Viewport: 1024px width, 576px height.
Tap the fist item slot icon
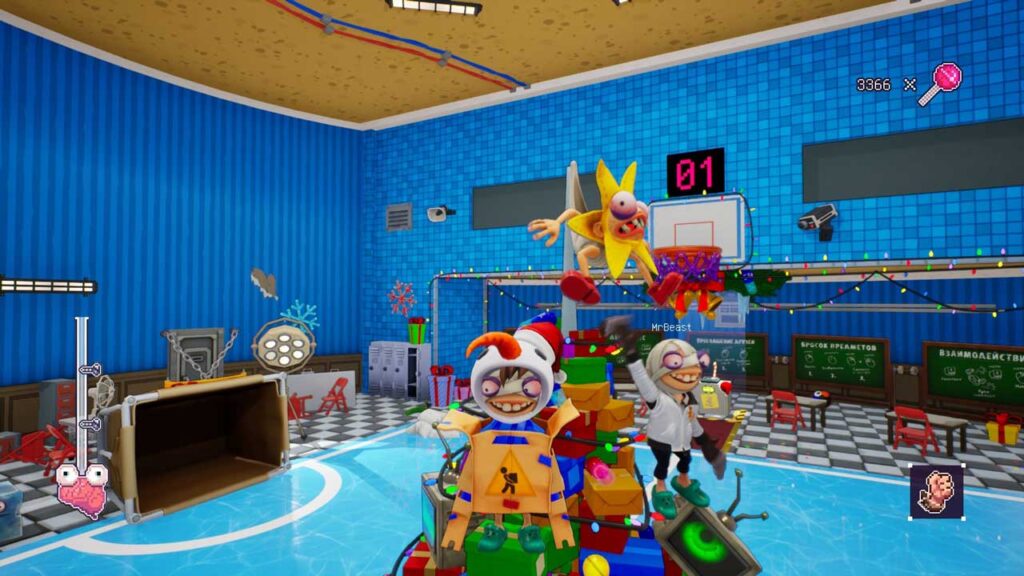pos(936,491)
